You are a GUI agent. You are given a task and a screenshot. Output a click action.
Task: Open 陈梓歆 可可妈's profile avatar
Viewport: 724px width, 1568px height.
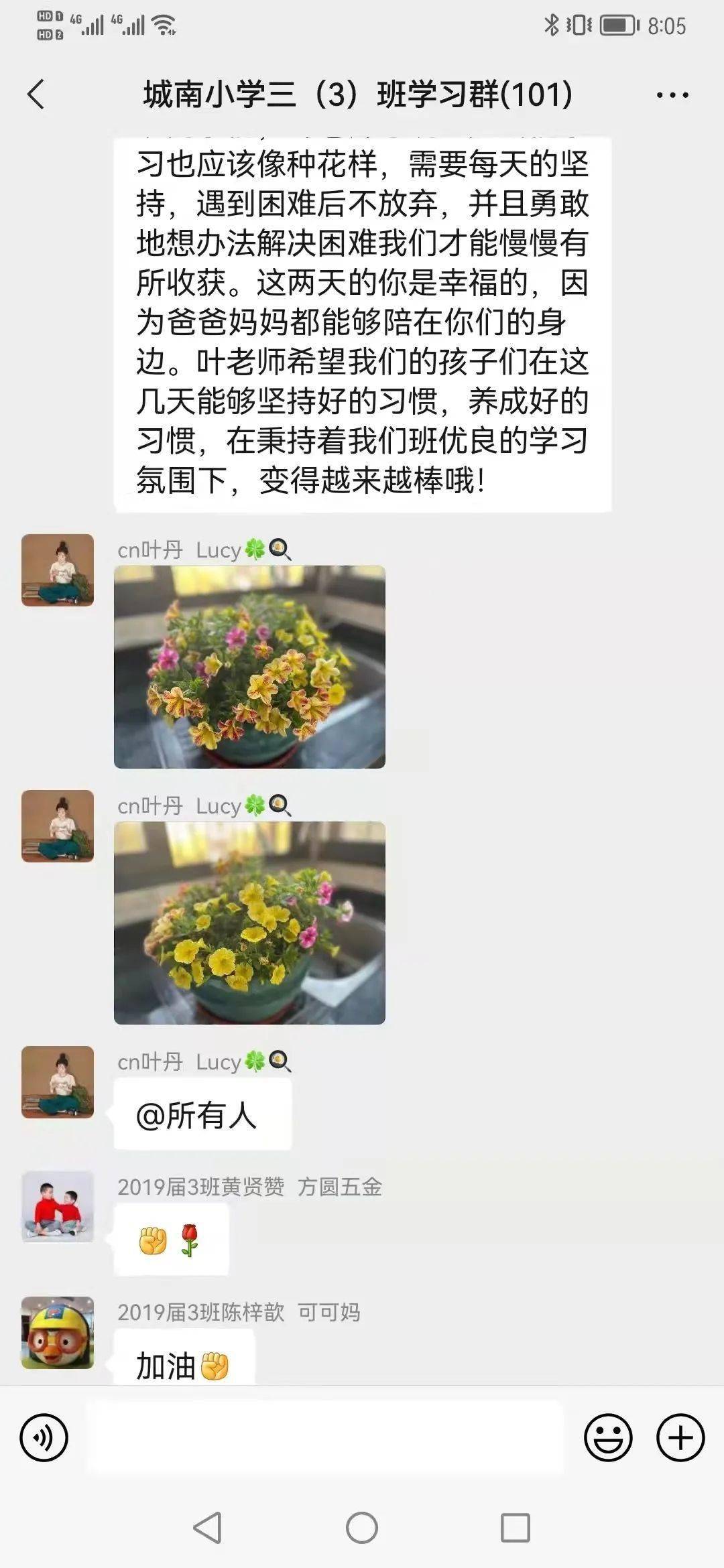tap(58, 1332)
